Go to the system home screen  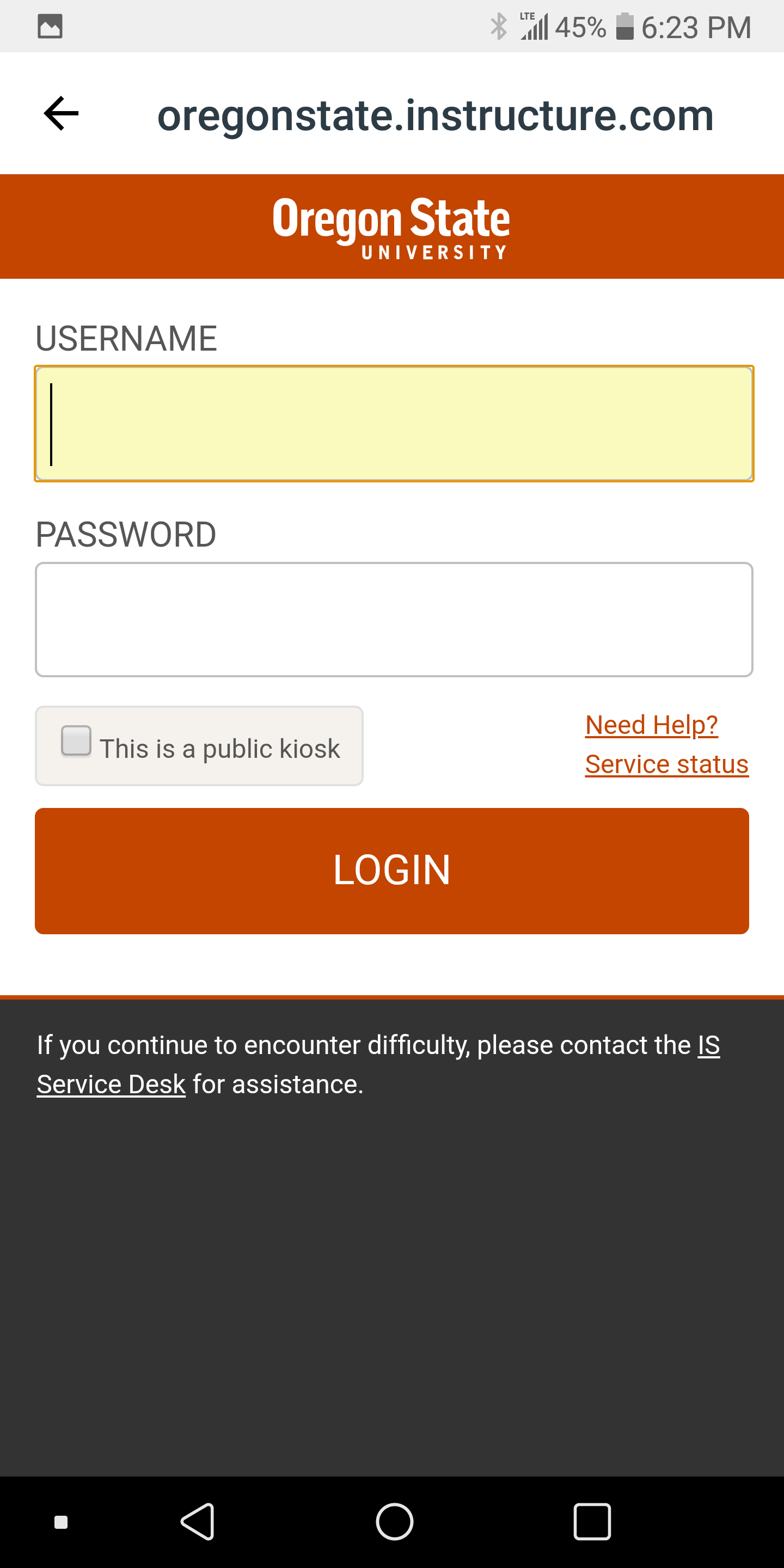394,1521
